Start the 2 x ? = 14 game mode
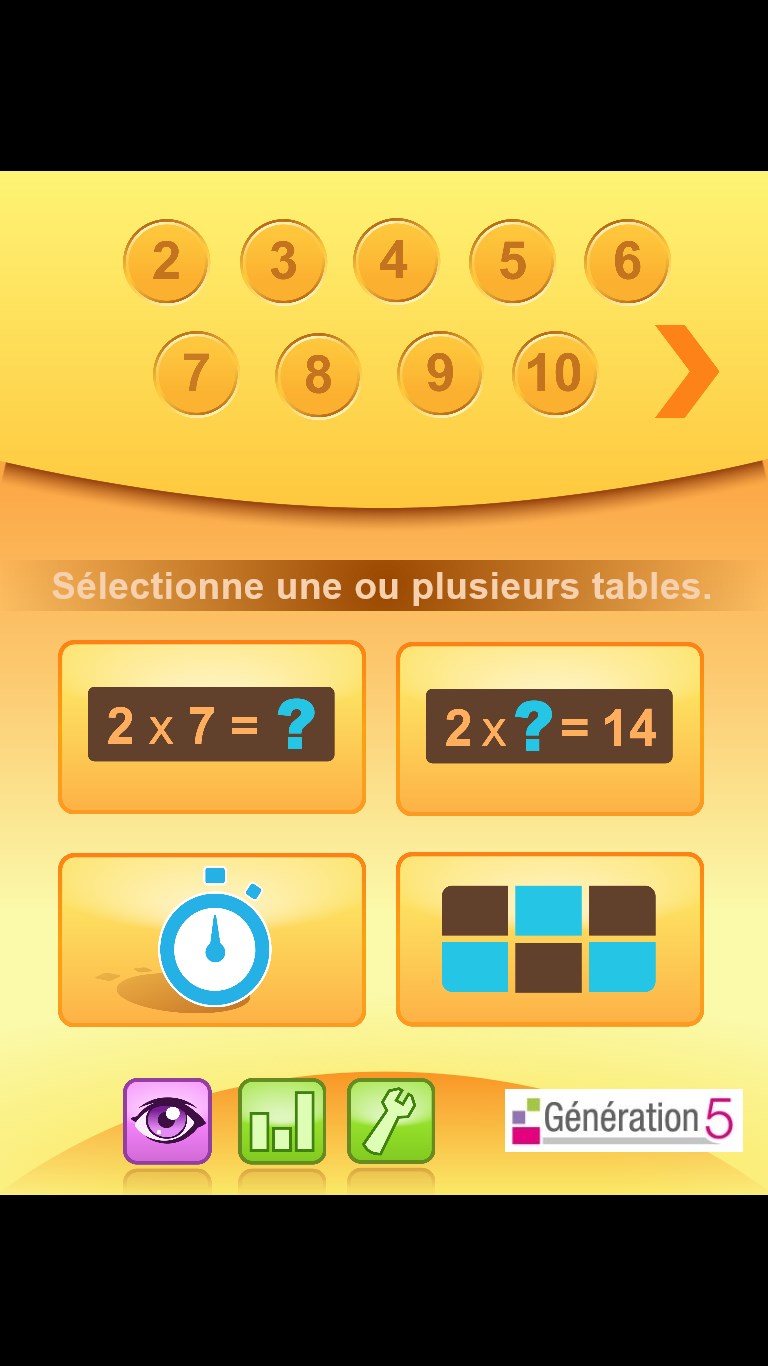The height and width of the screenshot is (1366, 768). pyautogui.click(x=550, y=729)
